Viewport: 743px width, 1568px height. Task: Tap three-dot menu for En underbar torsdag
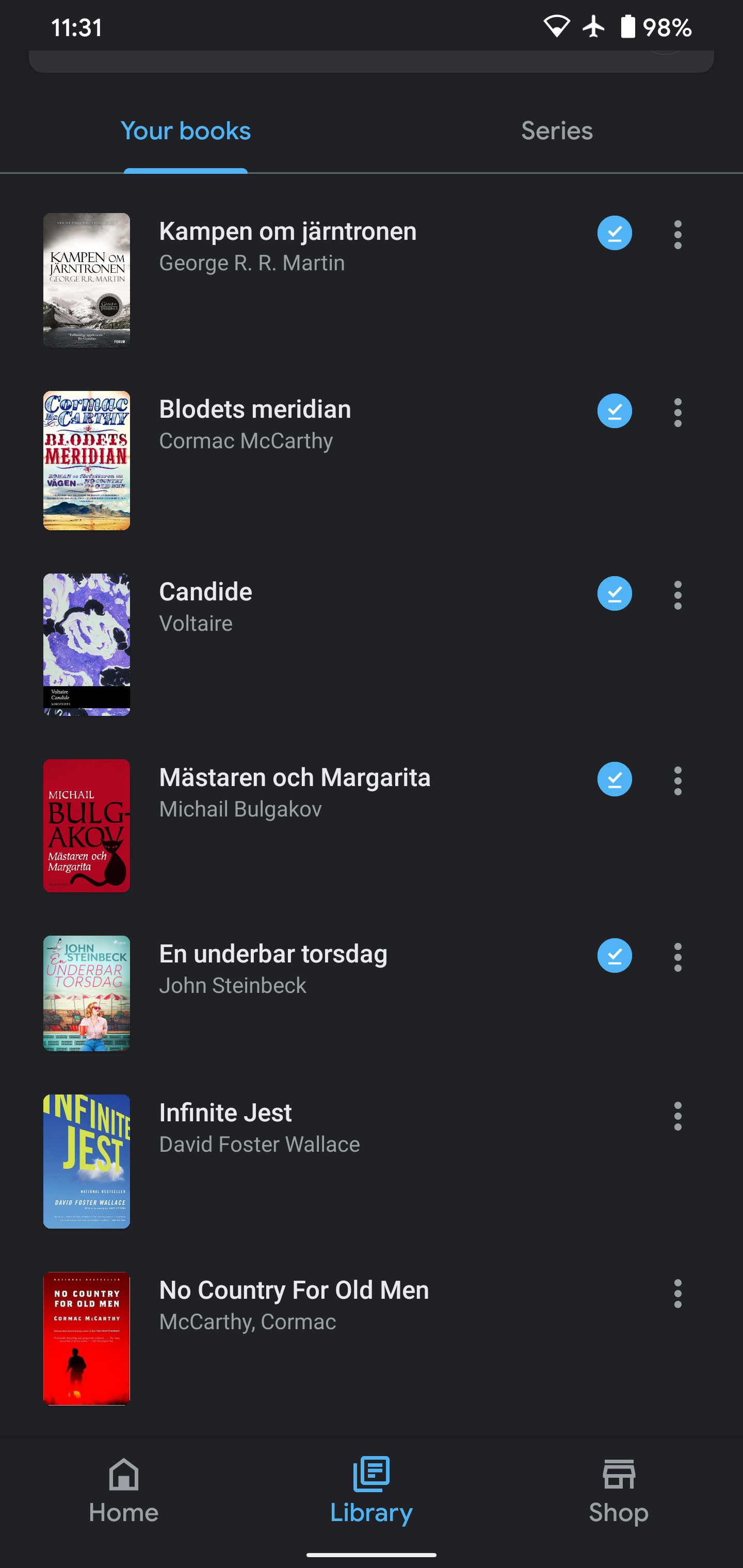pyautogui.click(x=677, y=957)
